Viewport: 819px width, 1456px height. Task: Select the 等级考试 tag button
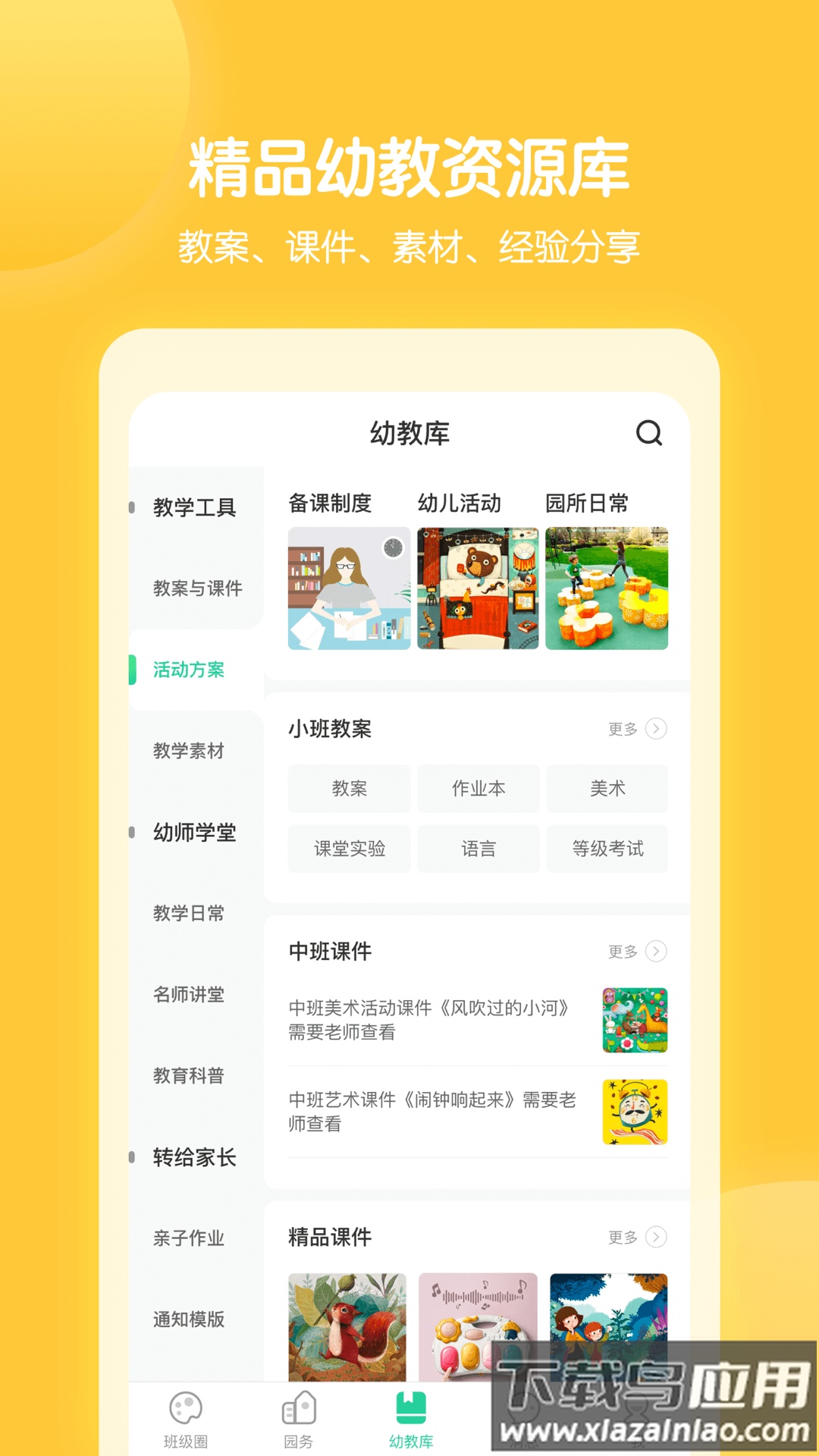pyautogui.click(x=607, y=849)
